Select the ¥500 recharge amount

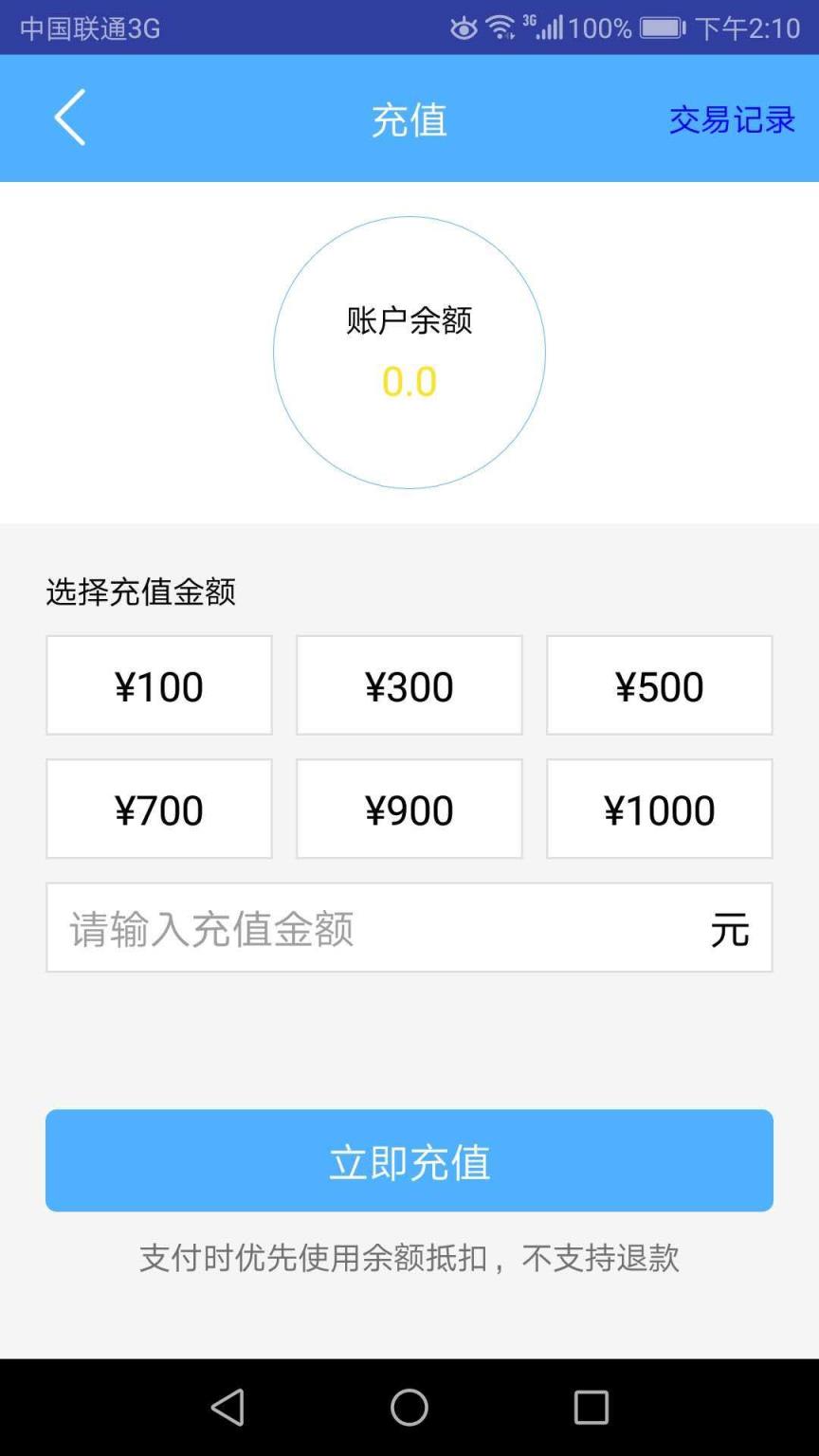pos(659,685)
